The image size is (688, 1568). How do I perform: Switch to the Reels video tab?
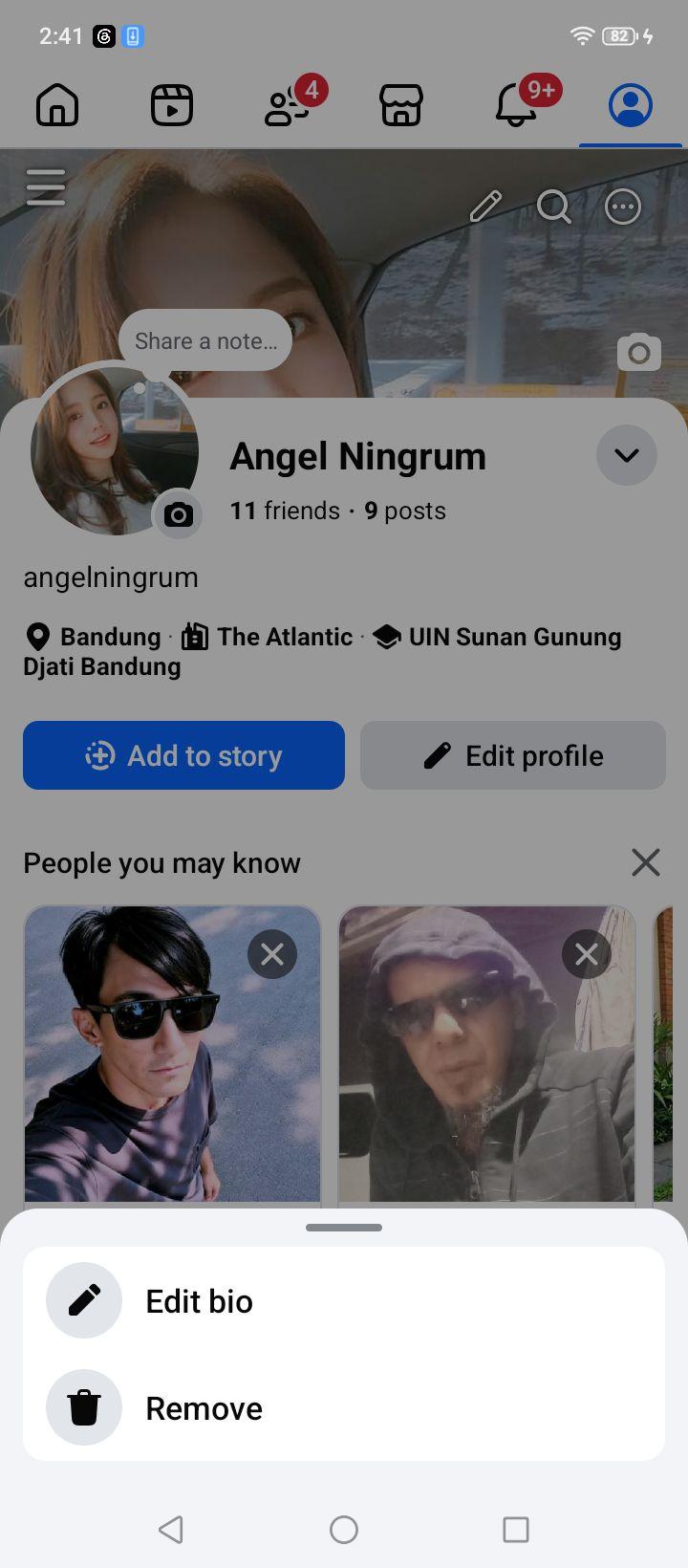tap(172, 105)
